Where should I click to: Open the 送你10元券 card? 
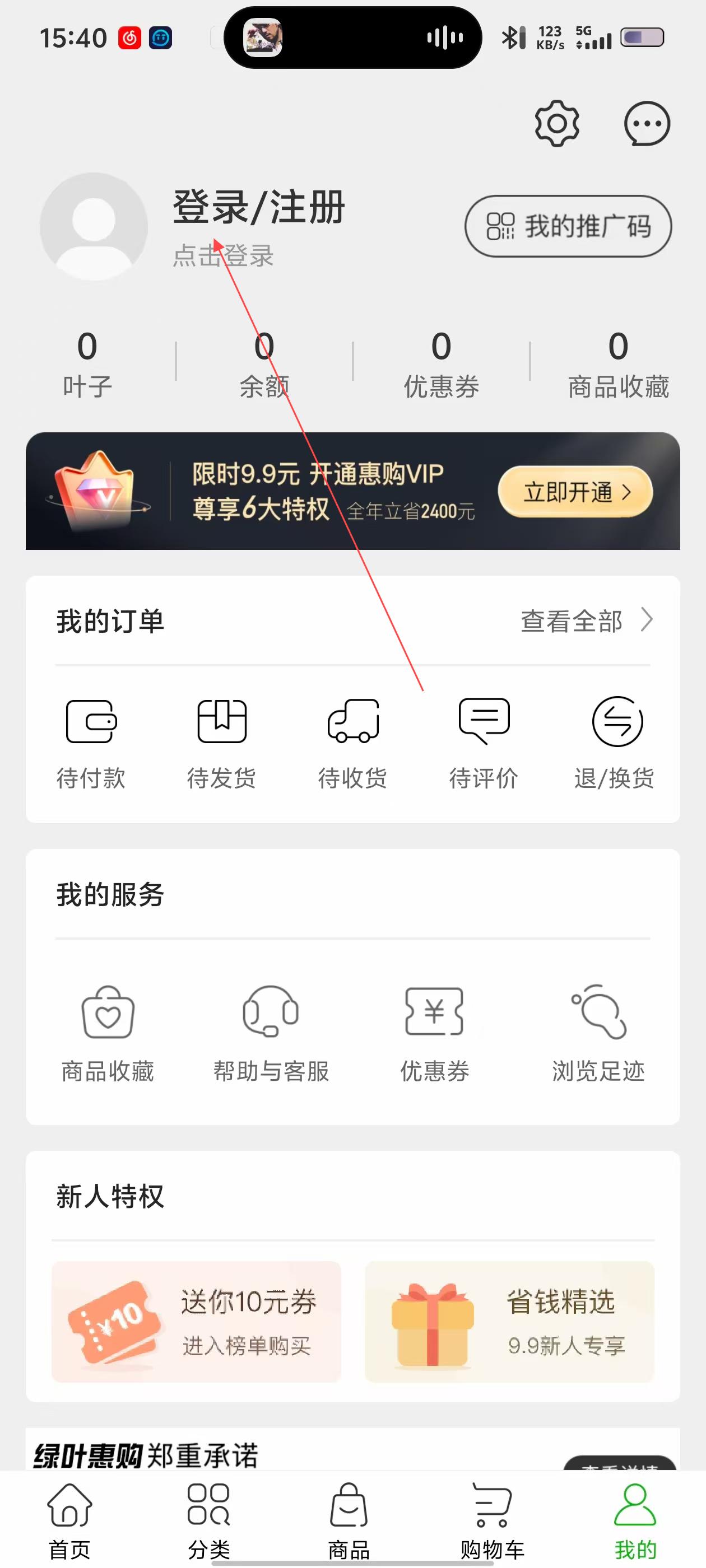196,1321
